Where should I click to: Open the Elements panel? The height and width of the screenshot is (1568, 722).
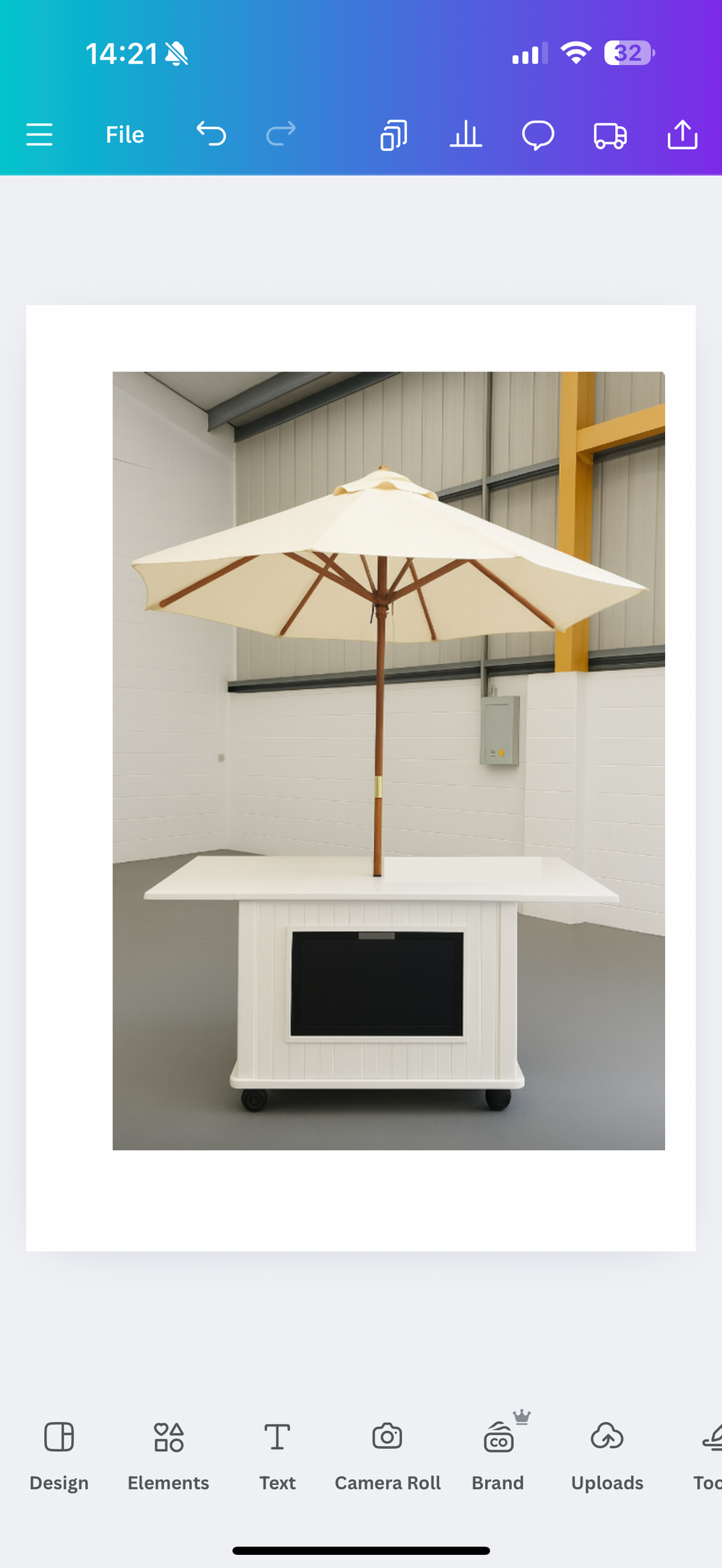[x=168, y=1452]
